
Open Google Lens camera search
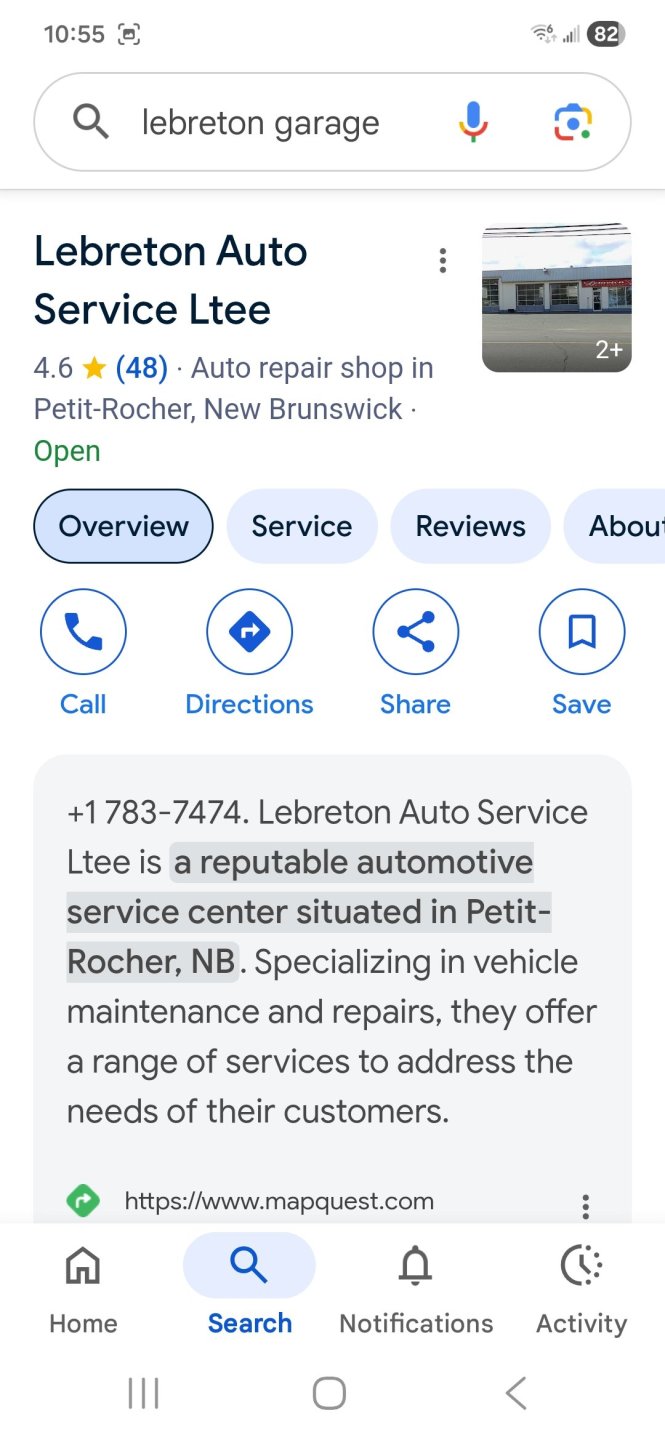573,122
